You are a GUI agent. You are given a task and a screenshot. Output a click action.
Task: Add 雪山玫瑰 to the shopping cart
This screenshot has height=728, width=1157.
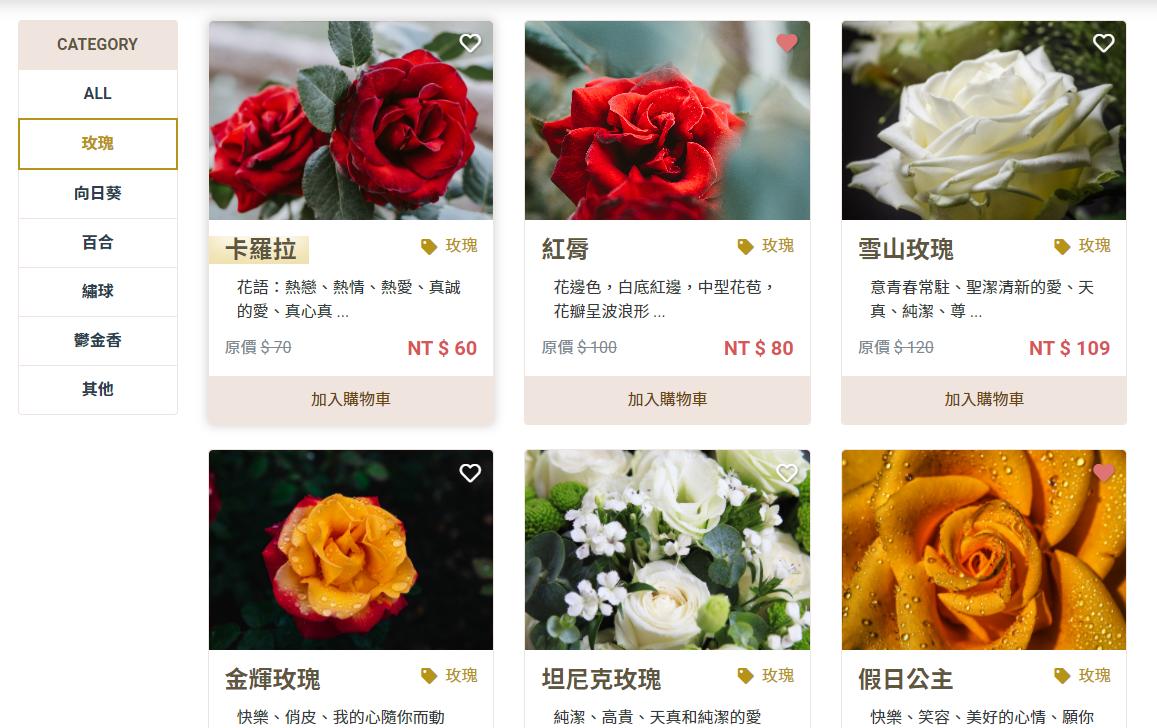984,399
